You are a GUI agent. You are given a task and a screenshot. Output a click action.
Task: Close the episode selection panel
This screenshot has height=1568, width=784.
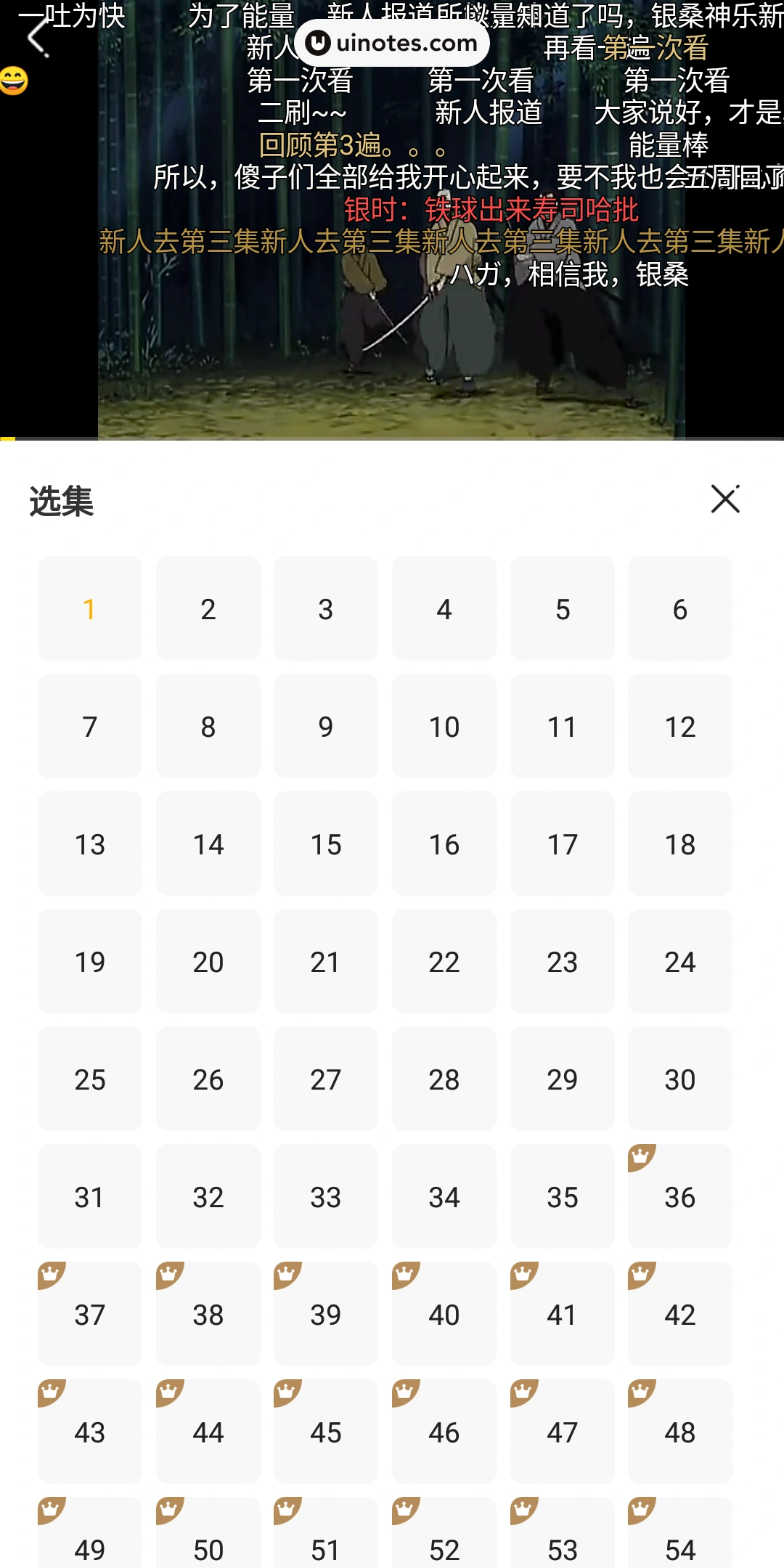(724, 499)
